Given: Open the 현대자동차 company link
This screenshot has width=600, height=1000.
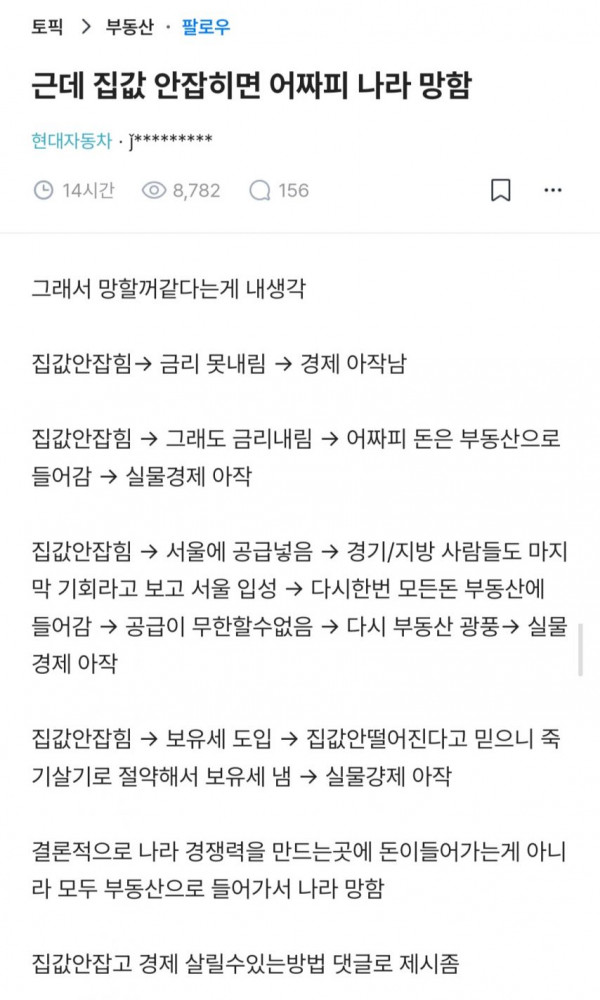Looking at the screenshot, I should coord(71,141).
